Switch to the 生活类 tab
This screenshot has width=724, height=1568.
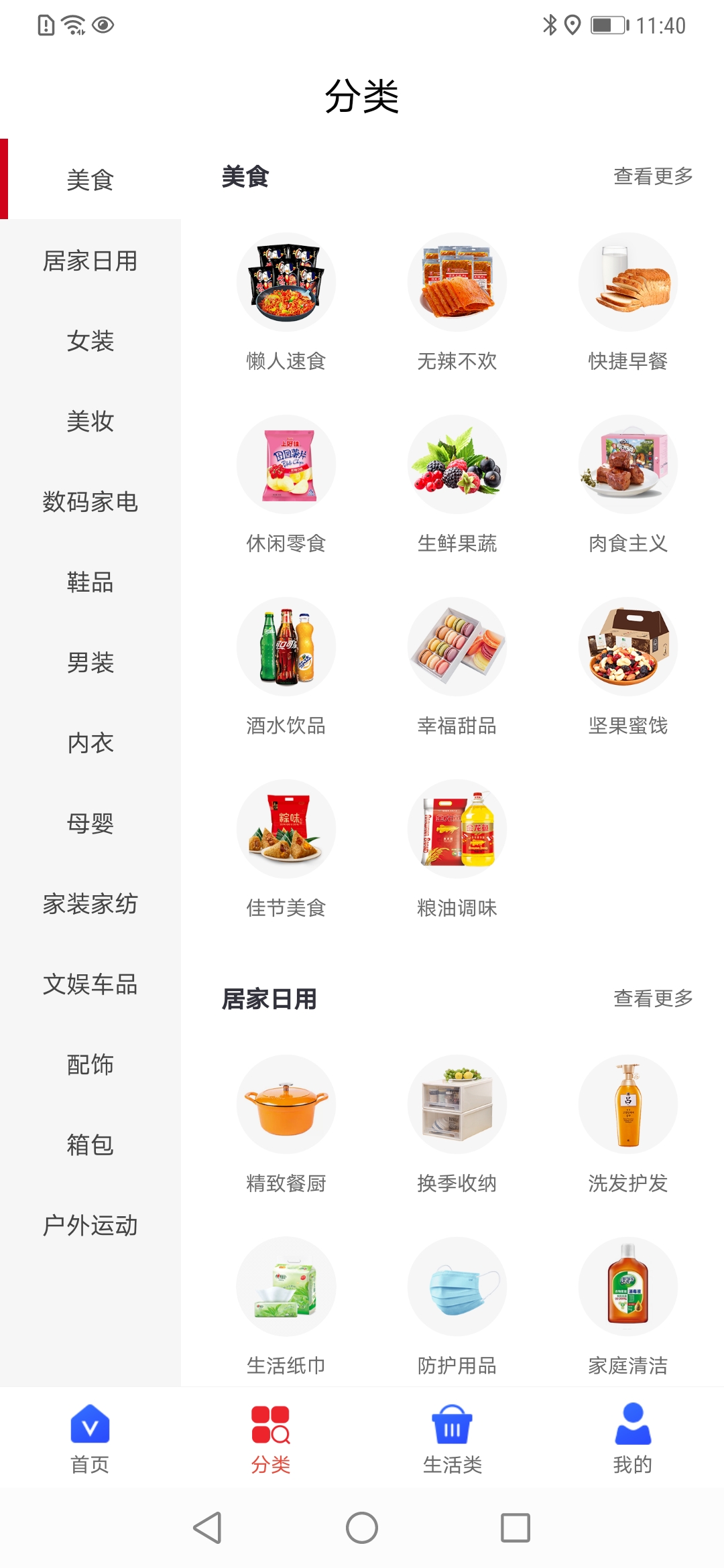452,1438
